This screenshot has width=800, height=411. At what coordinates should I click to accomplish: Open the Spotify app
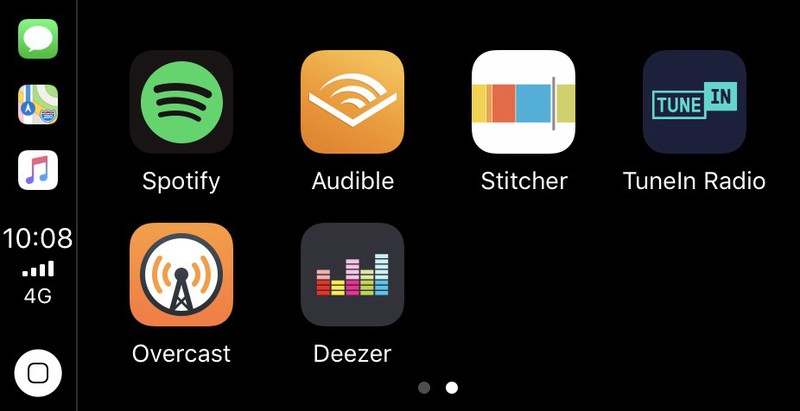click(x=181, y=102)
